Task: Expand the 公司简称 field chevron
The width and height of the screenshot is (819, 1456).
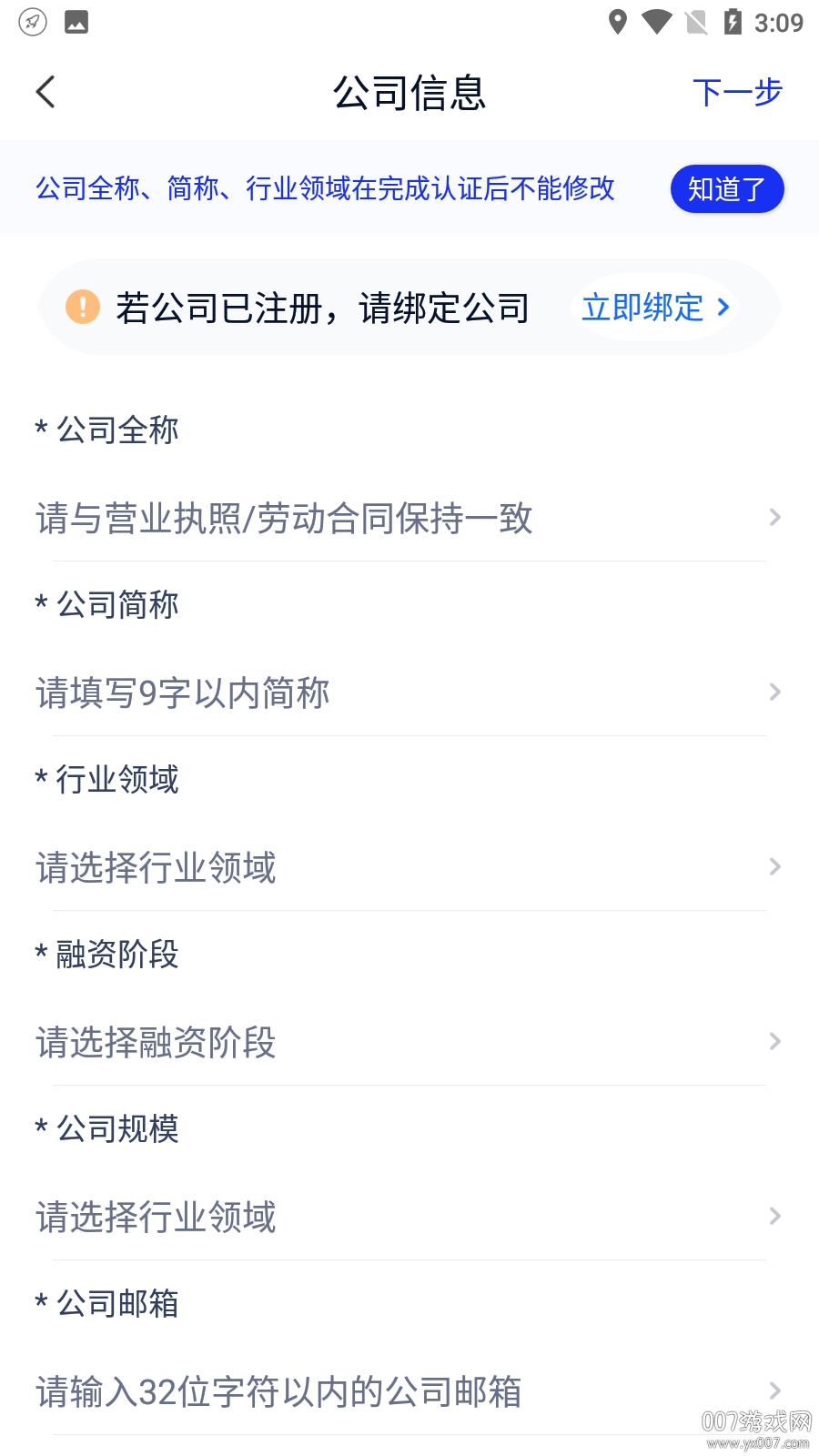Action: (x=774, y=692)
